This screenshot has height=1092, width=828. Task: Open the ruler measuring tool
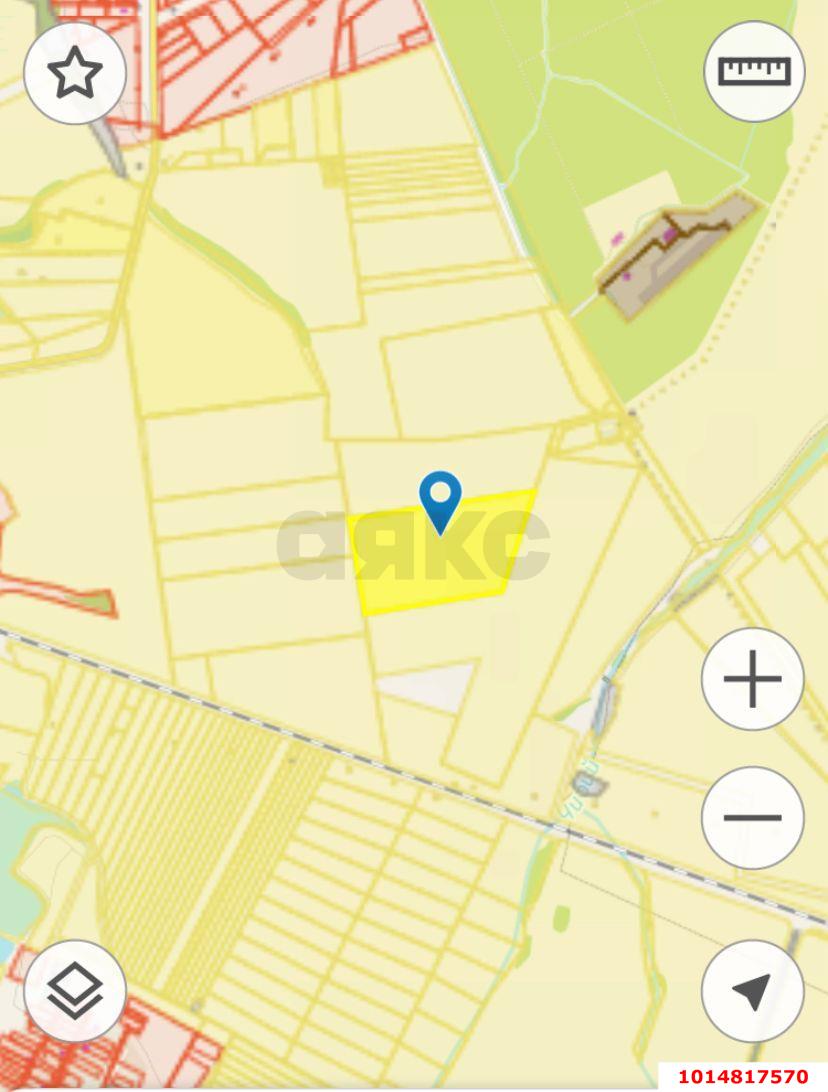[x=754, y=71]
